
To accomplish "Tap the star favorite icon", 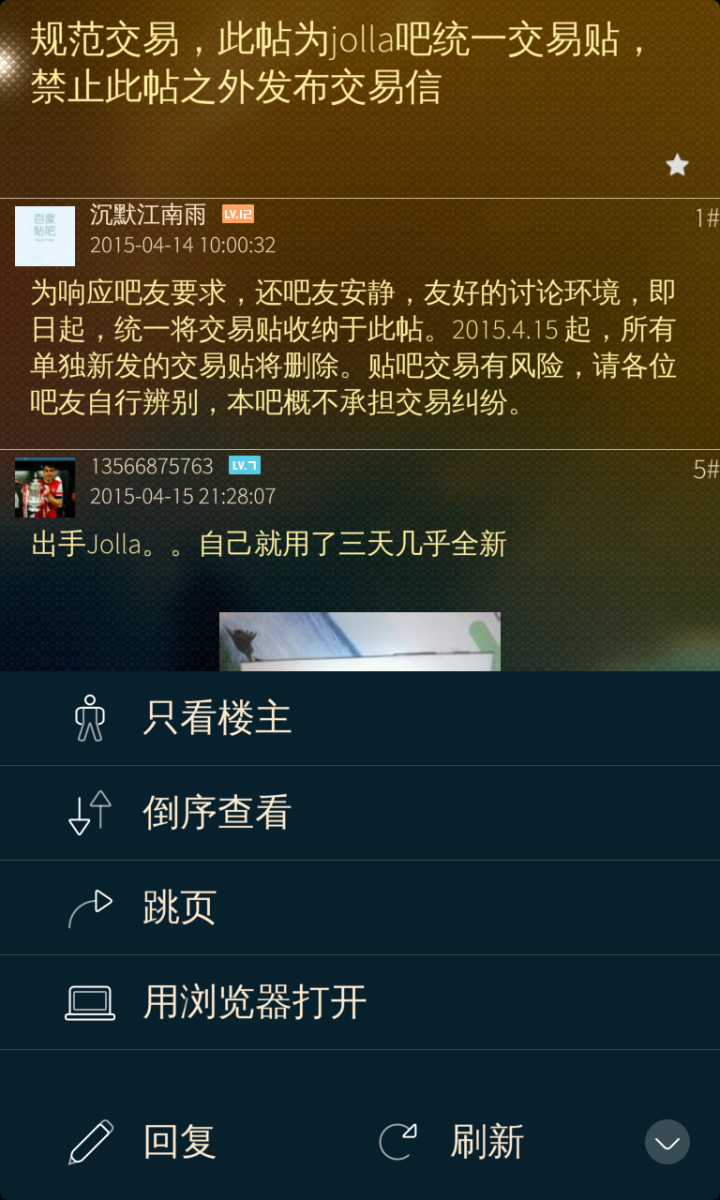I will [x=677, y=165].
